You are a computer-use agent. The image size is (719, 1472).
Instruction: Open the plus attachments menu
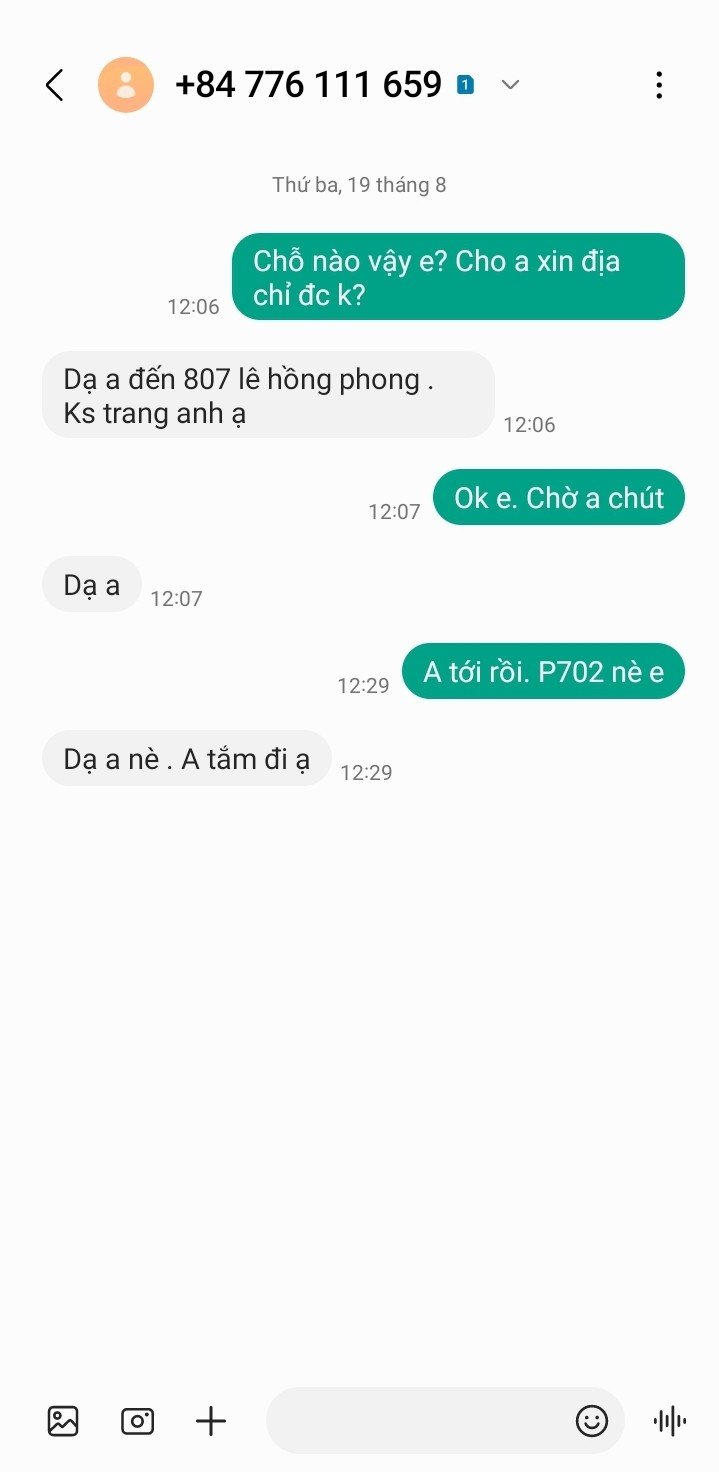pos(211,1420)
